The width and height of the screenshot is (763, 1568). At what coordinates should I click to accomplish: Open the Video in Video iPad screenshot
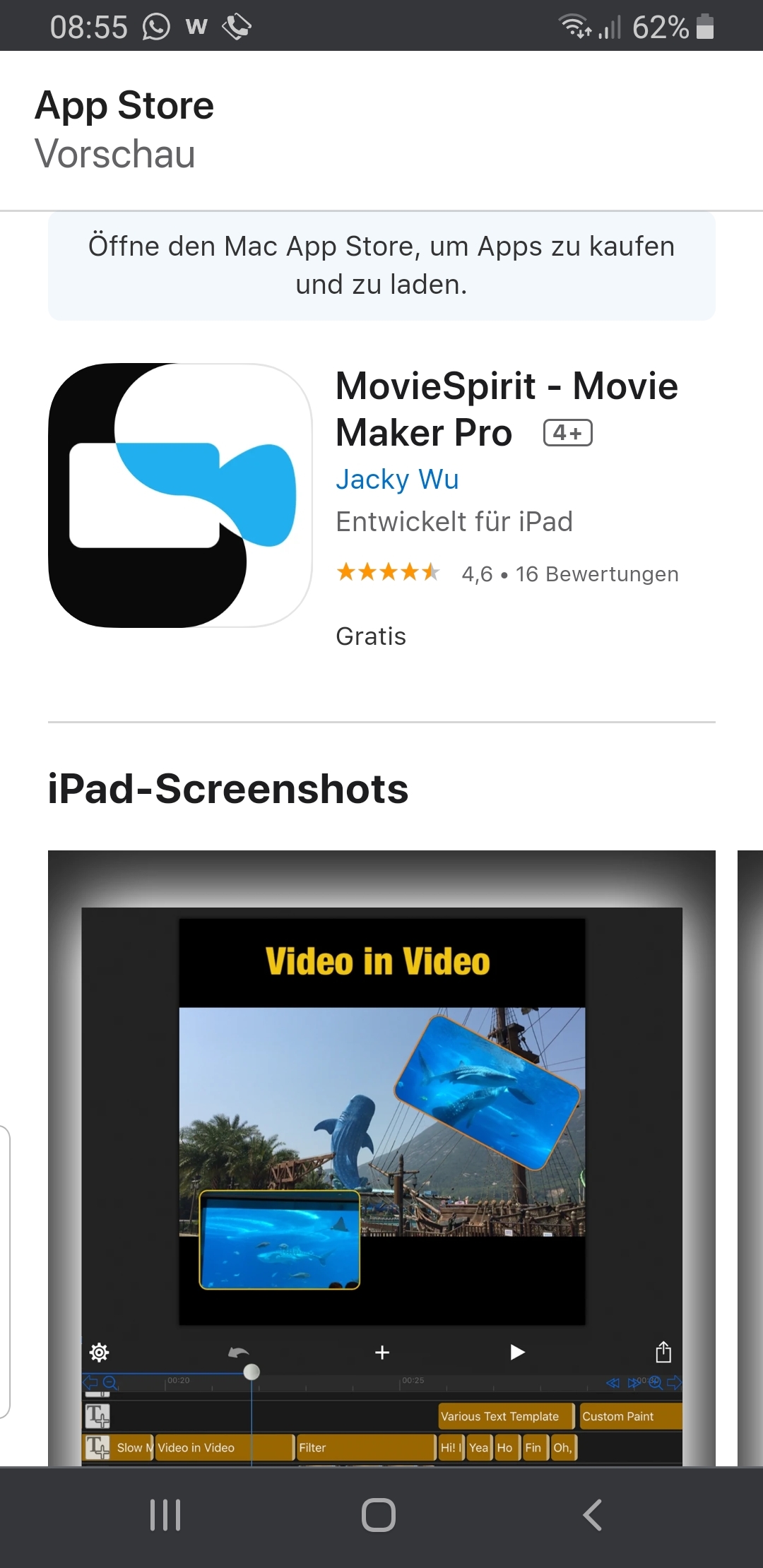(x=381, y=1158)
